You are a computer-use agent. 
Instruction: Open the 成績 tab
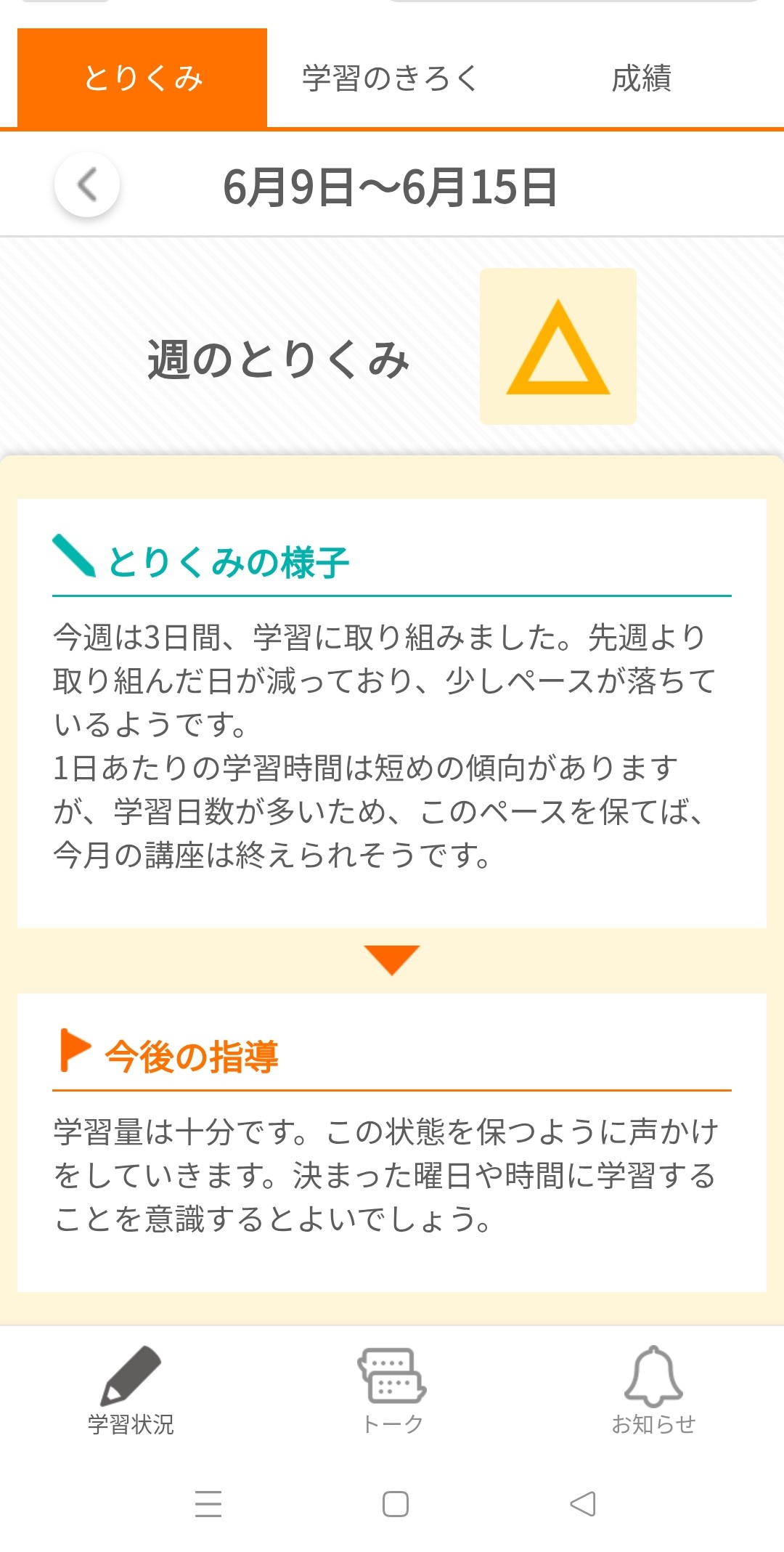[x=642, y=78]
